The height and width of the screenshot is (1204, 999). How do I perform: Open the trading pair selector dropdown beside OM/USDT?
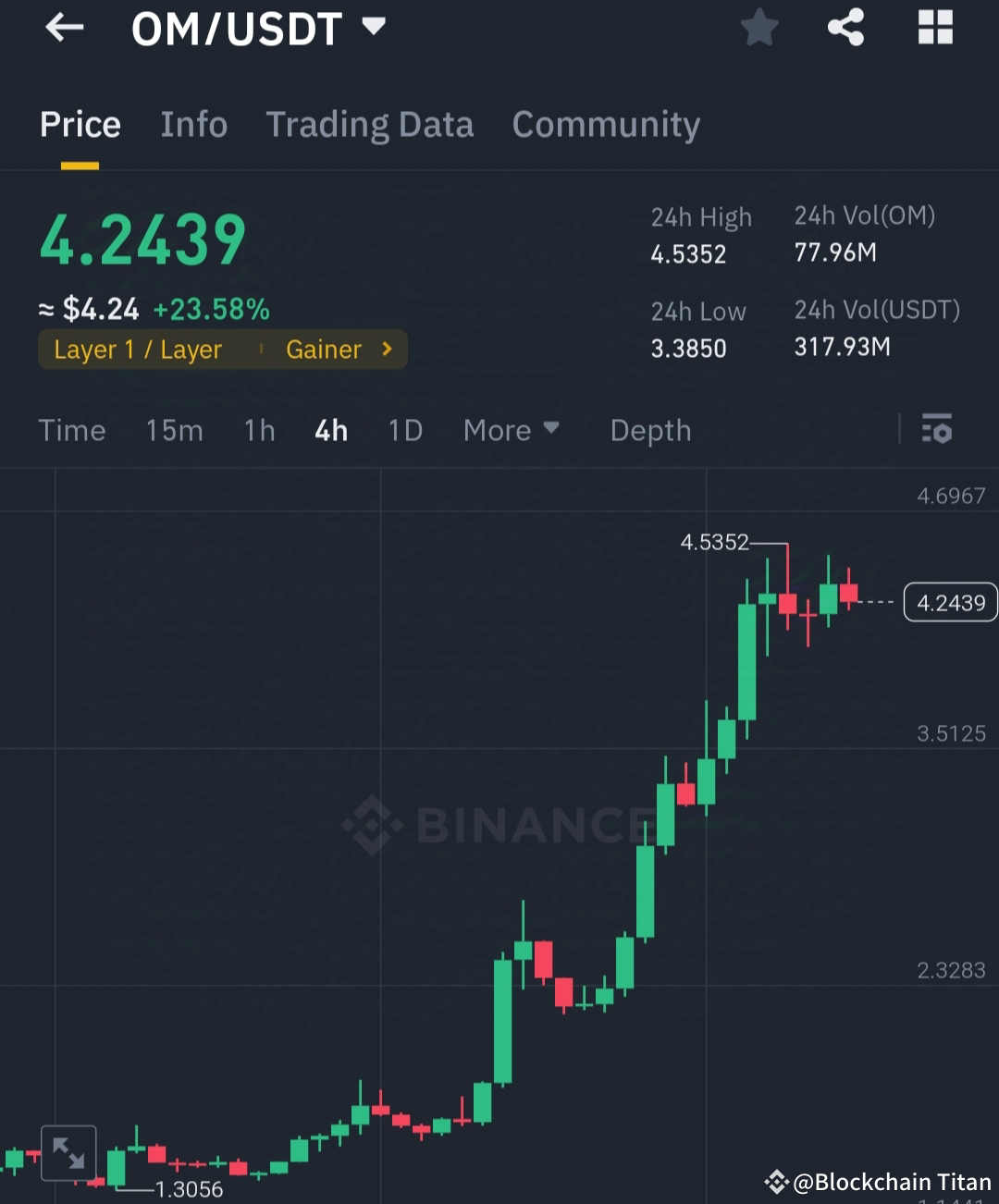[x=374, y=28]
